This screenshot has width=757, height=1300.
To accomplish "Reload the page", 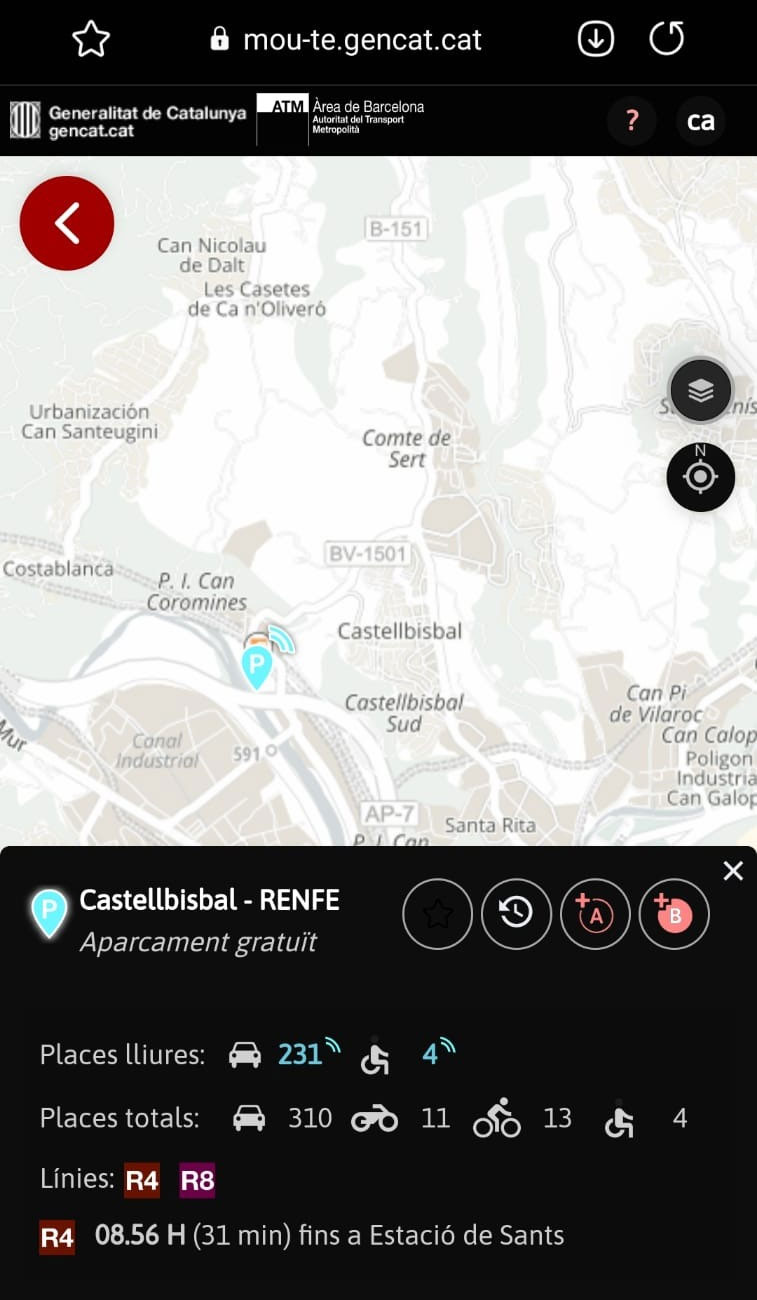I will click(x=666, y=40).
